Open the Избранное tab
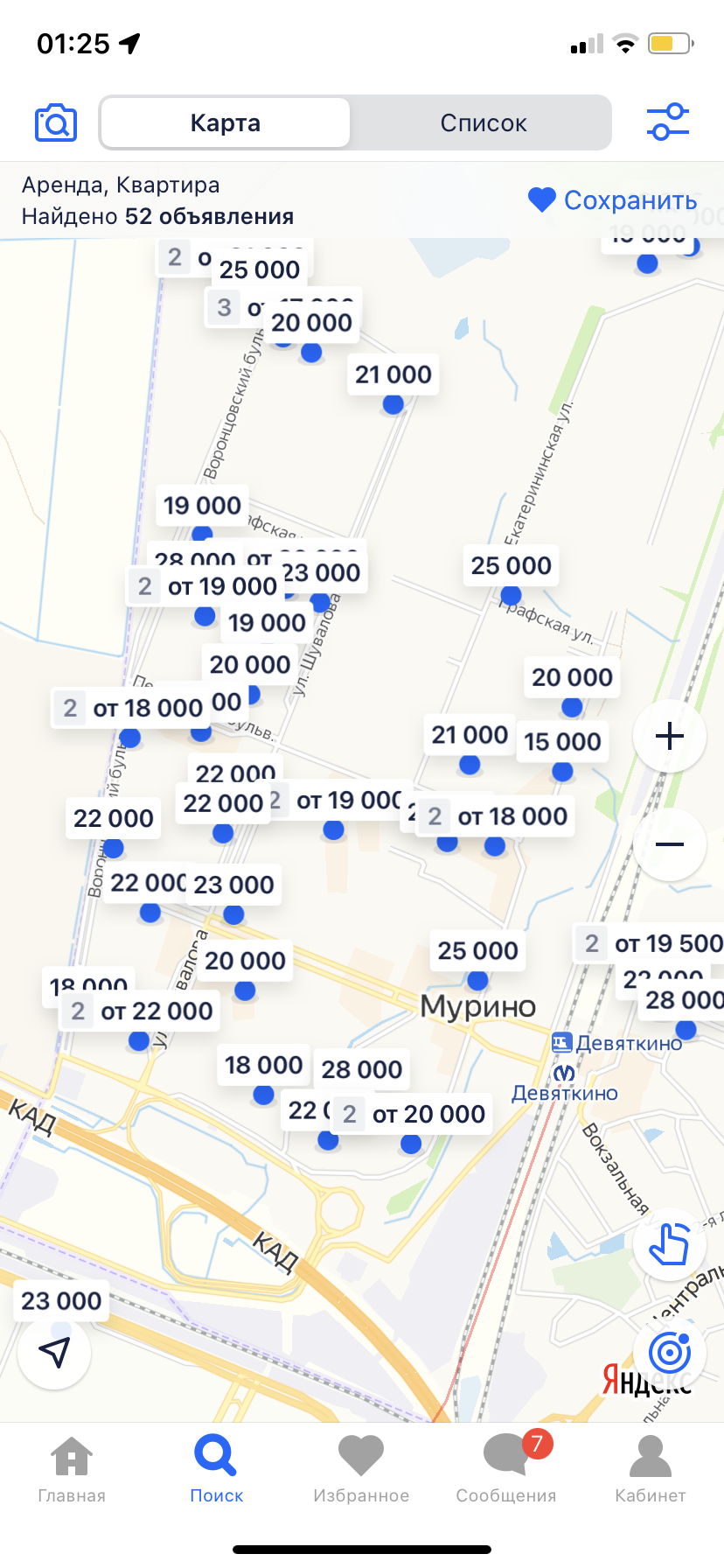724x1568 pixels. [x=361, y=1470]
